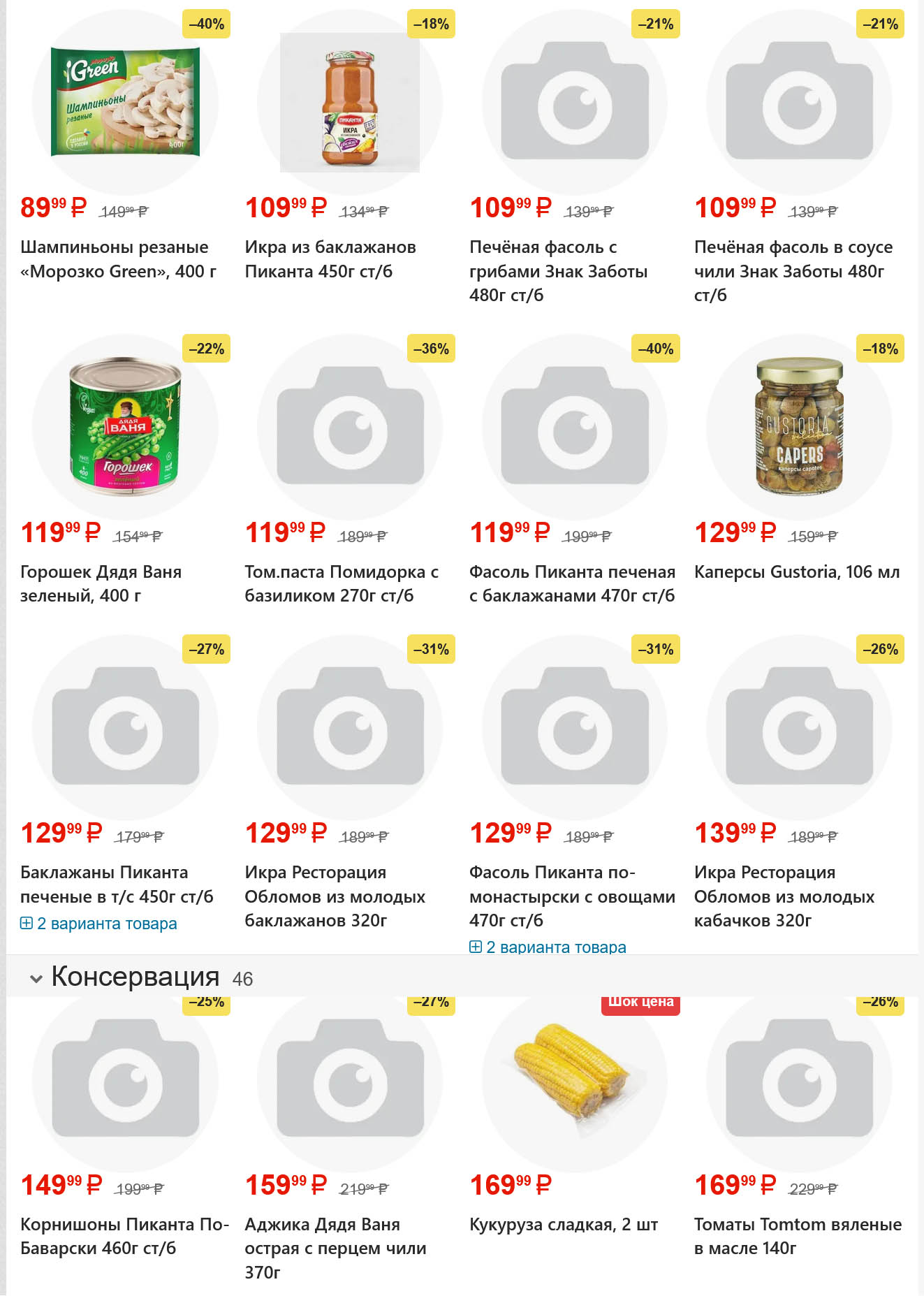Open Икра Ресторация Обломов из баклажанов
This screenshot has height=1296, width=924.
tap(335, 896)
